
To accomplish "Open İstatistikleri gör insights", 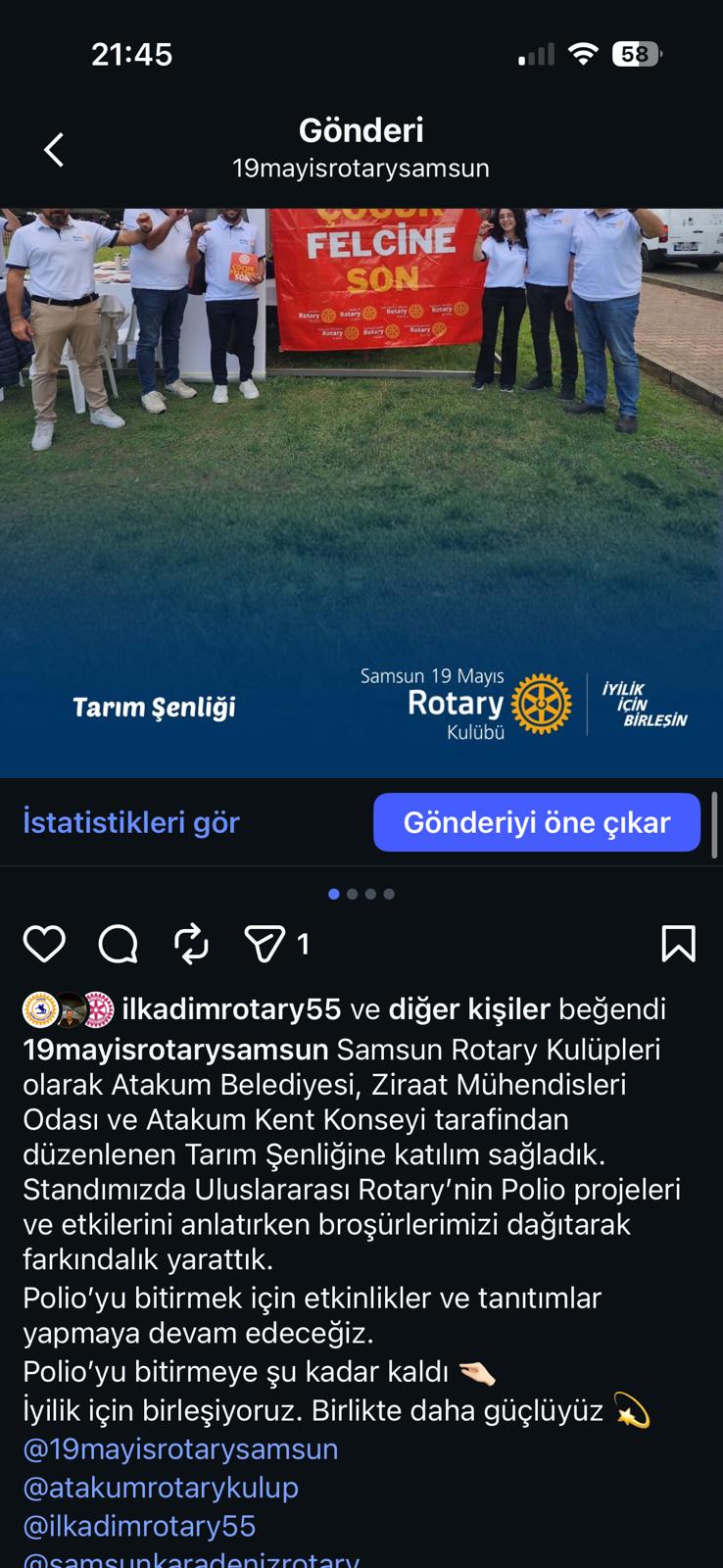I will pos(131,822).
